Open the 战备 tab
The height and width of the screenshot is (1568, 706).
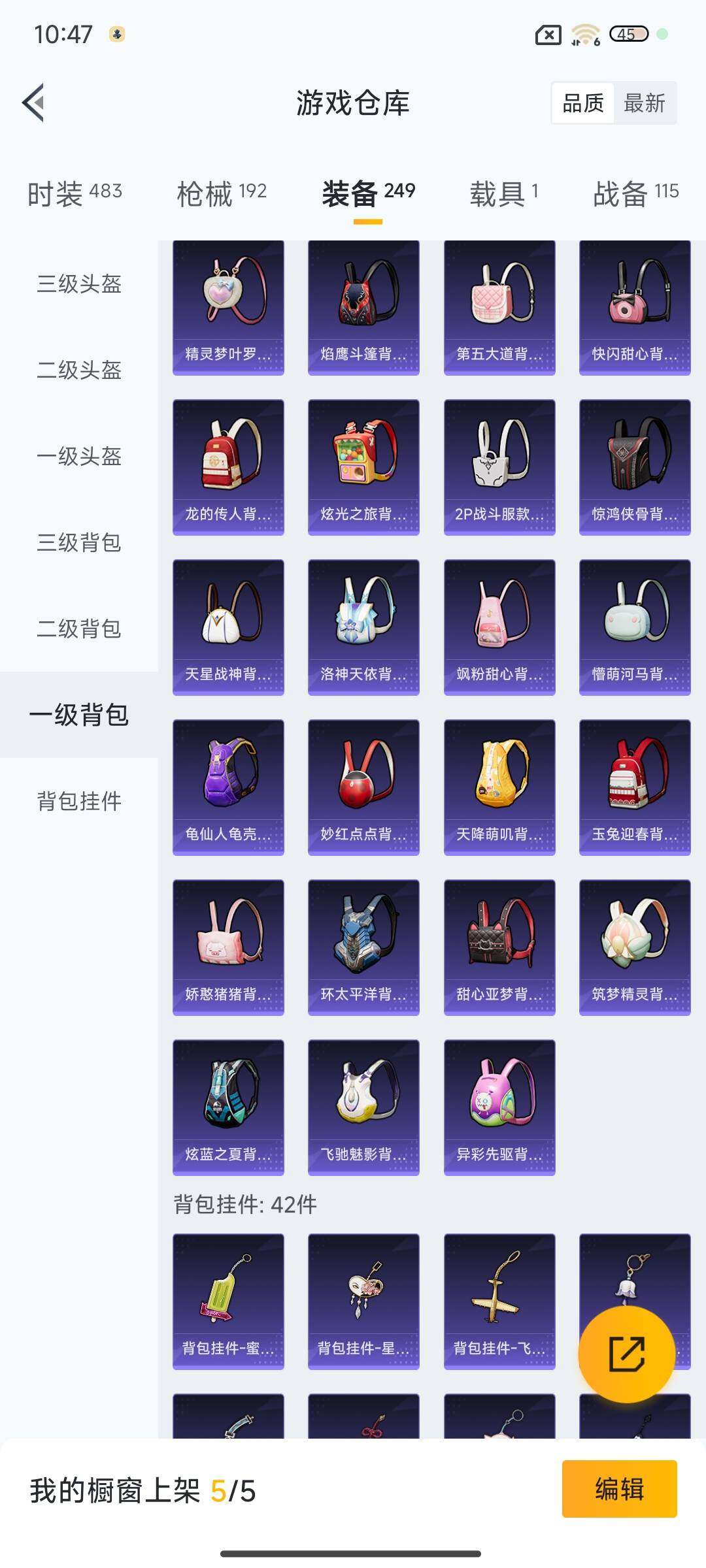(x=635, y=193)
